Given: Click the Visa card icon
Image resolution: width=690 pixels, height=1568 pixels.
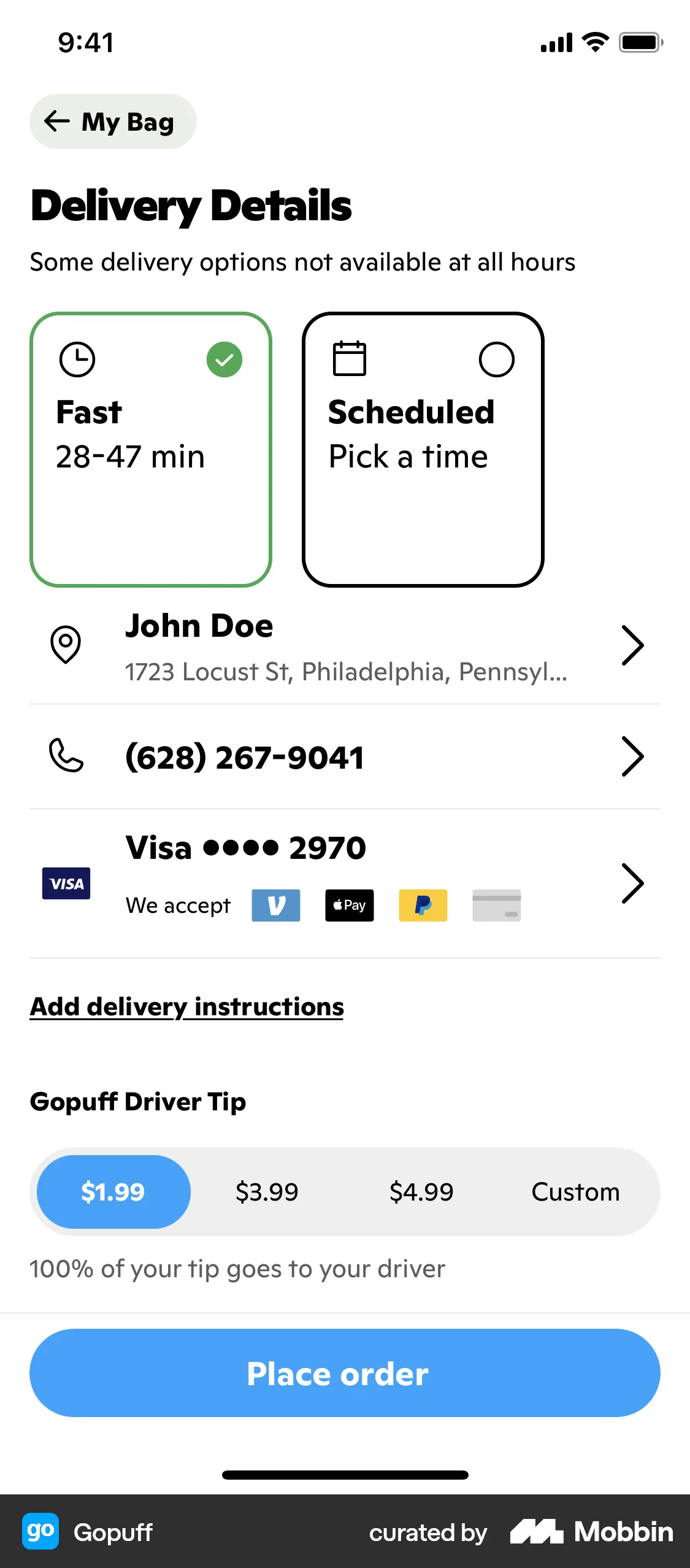Looking at the screenshot, I should (x=66, y=883).
